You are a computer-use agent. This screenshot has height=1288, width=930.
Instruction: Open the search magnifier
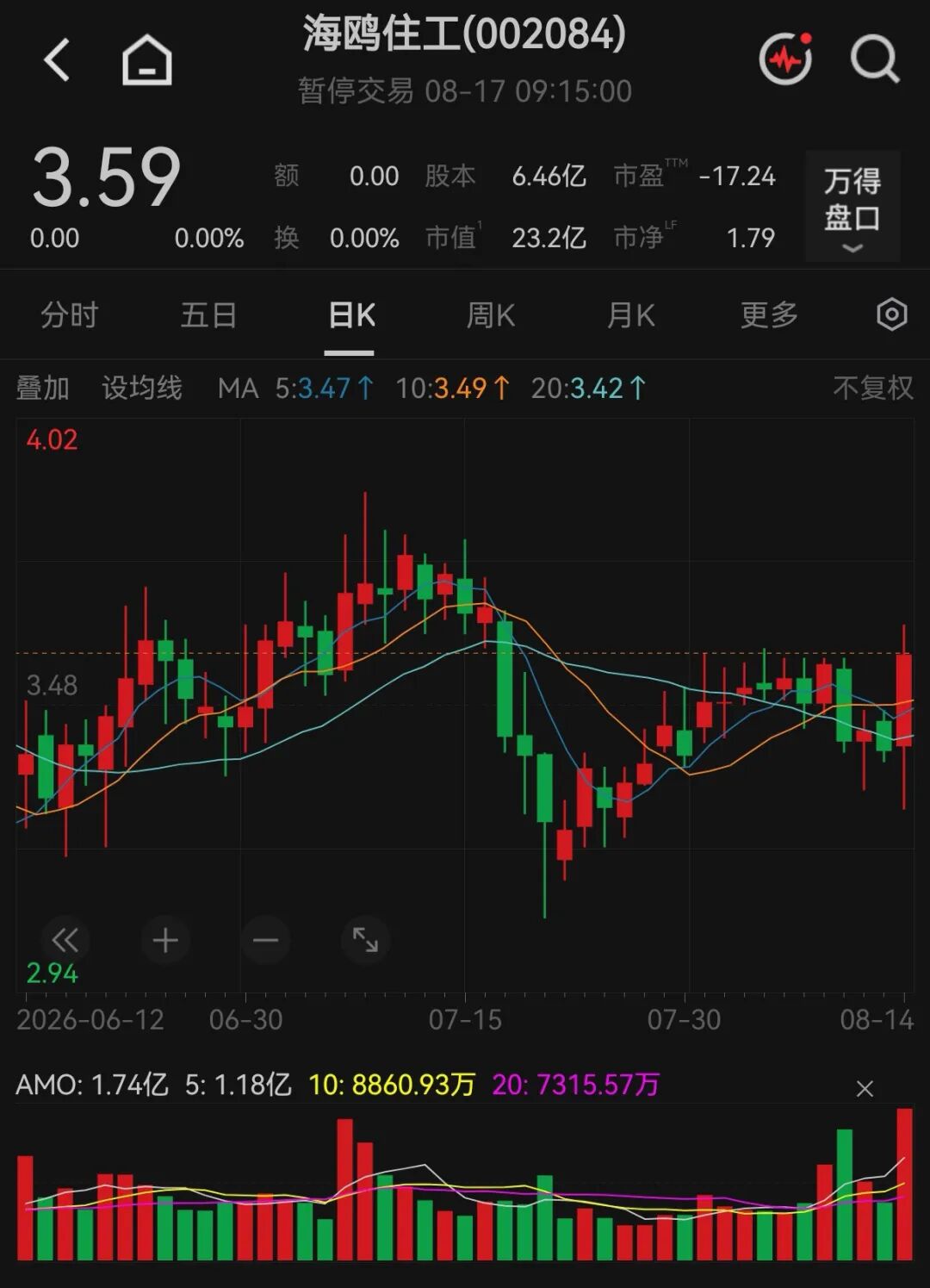tap(875, 59)
